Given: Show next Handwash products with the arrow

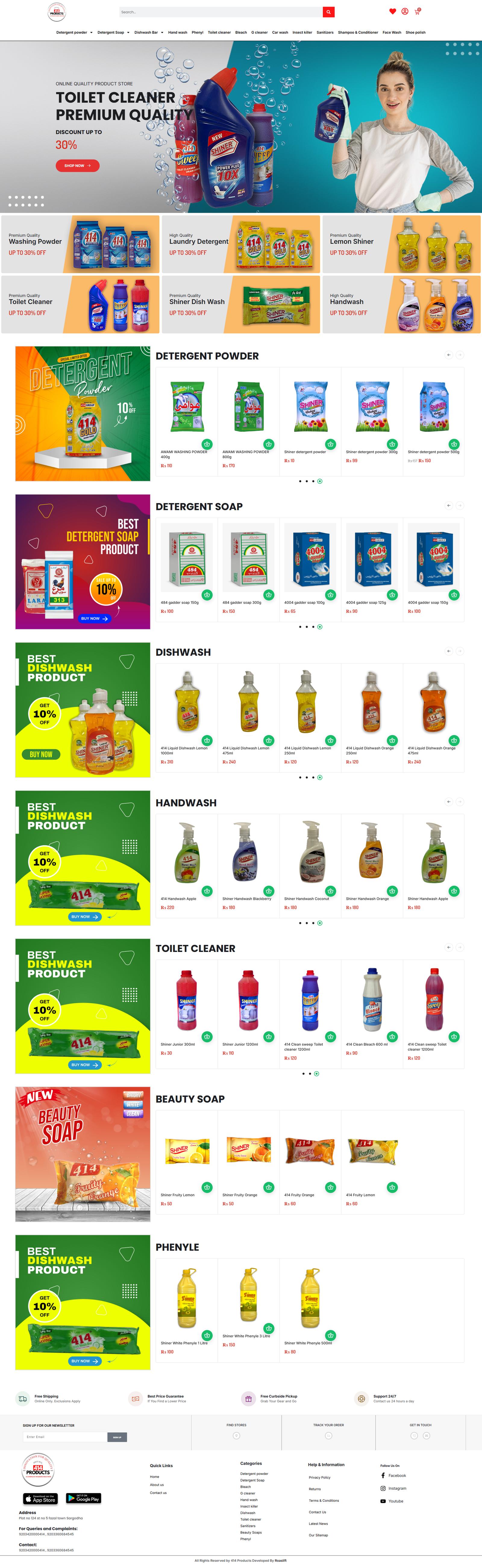Looking at the screenshot, I should pyautogui.click(x=459, y=802).
